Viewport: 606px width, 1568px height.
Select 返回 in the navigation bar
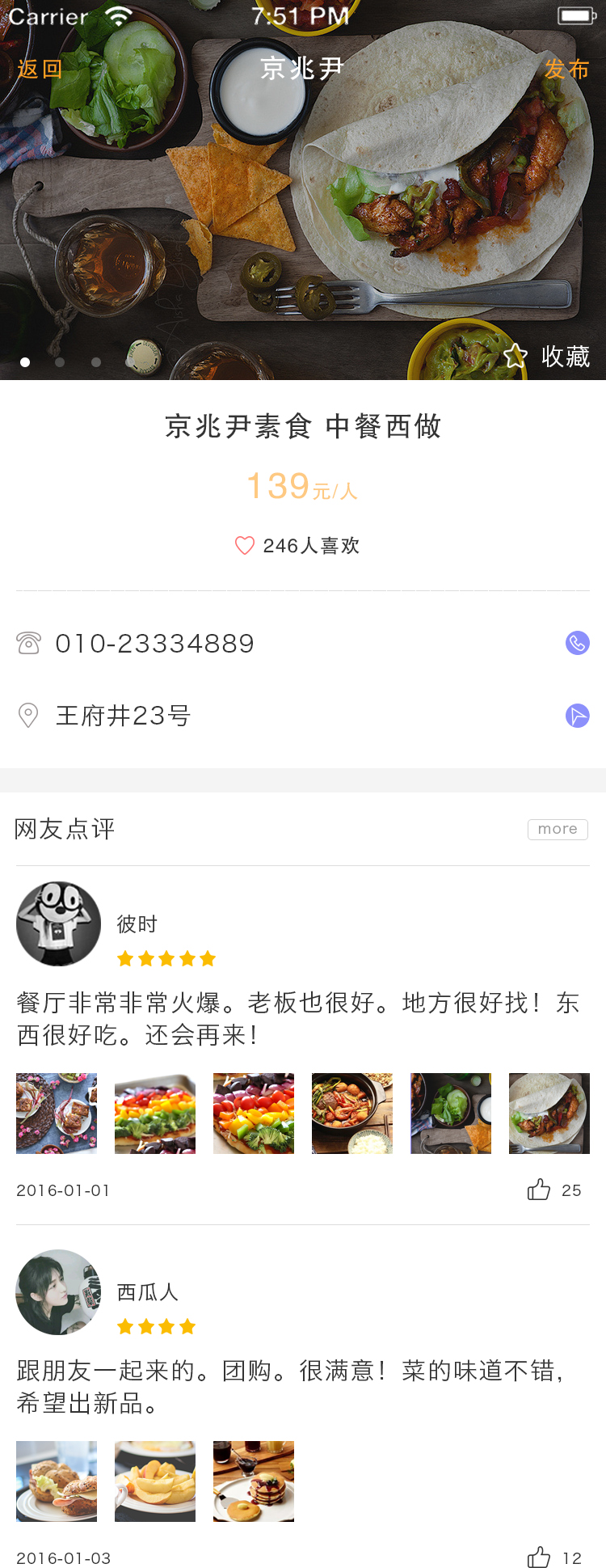tap(39, 70)
